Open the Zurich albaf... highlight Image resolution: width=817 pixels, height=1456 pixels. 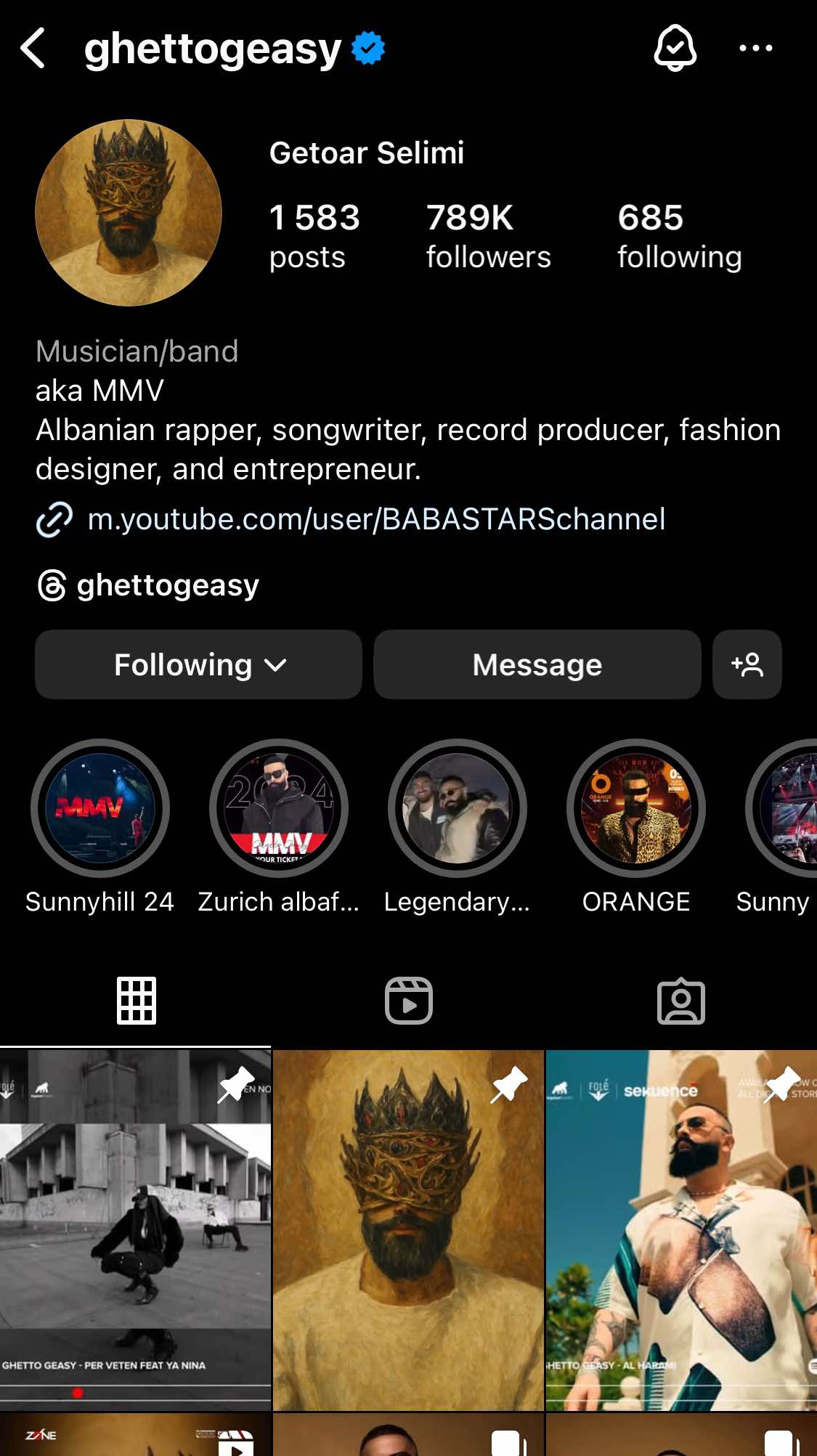click(279, 809)
